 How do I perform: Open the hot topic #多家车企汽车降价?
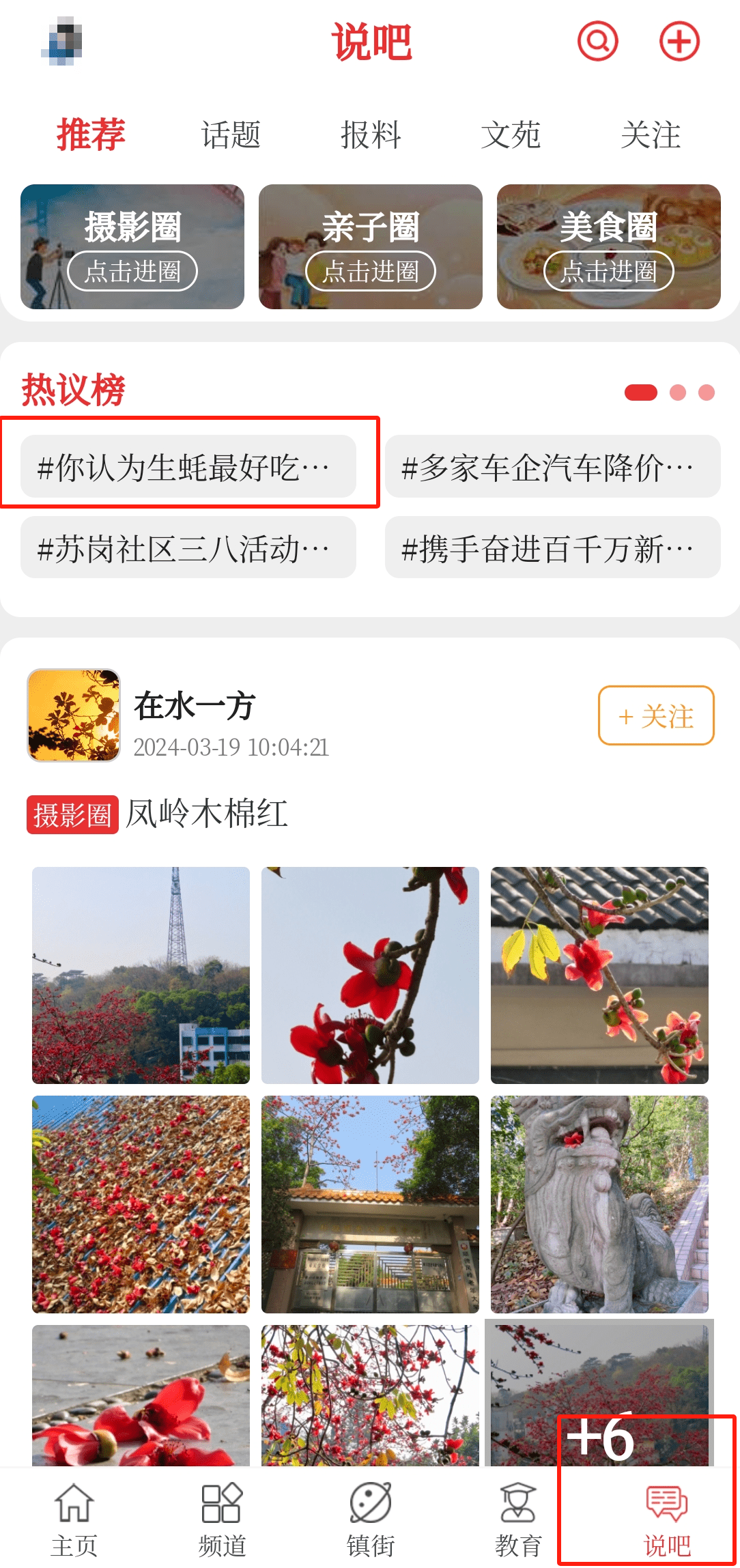point(552,467)
